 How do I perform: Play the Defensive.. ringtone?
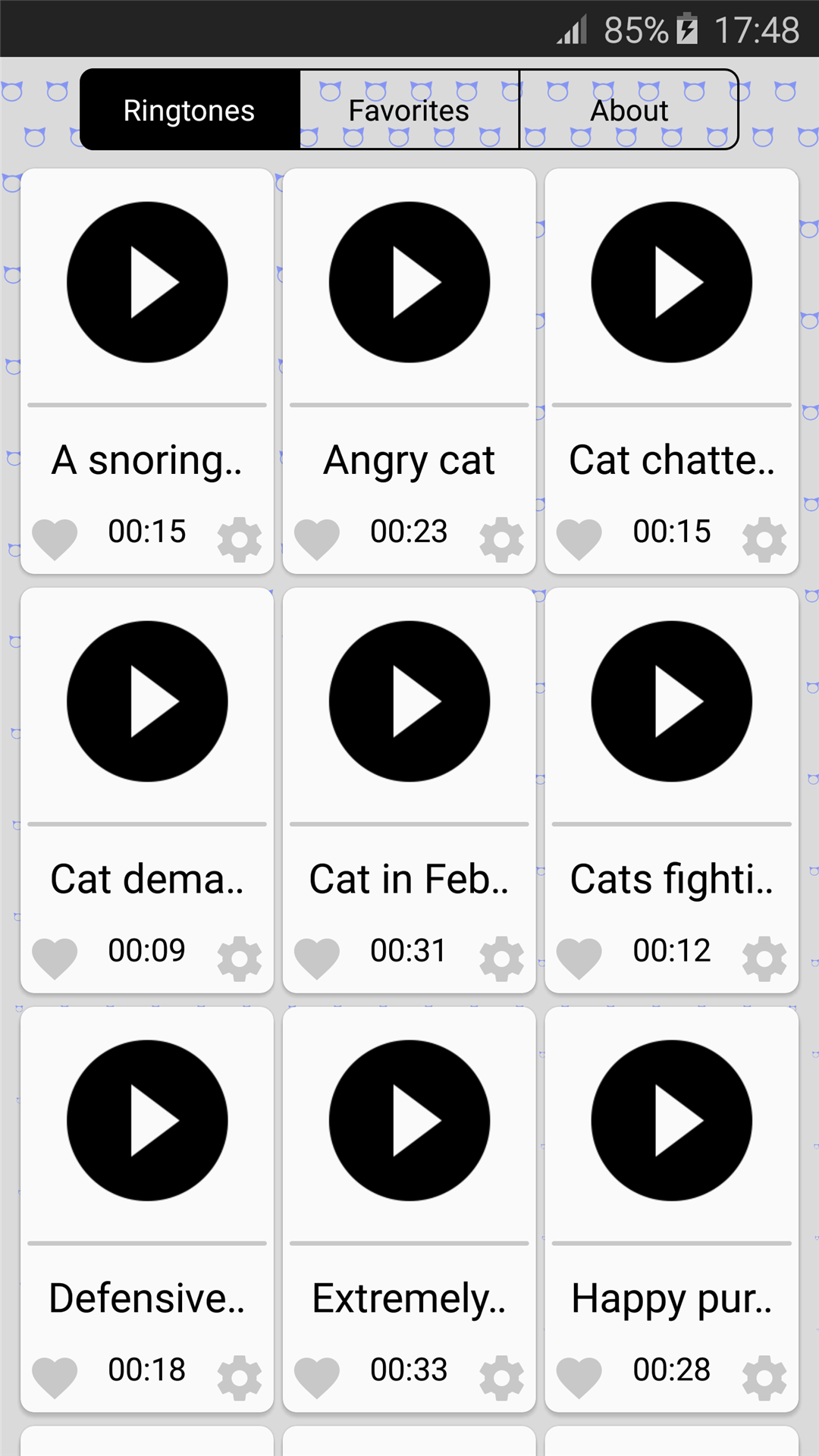[x=147, y=1121]
